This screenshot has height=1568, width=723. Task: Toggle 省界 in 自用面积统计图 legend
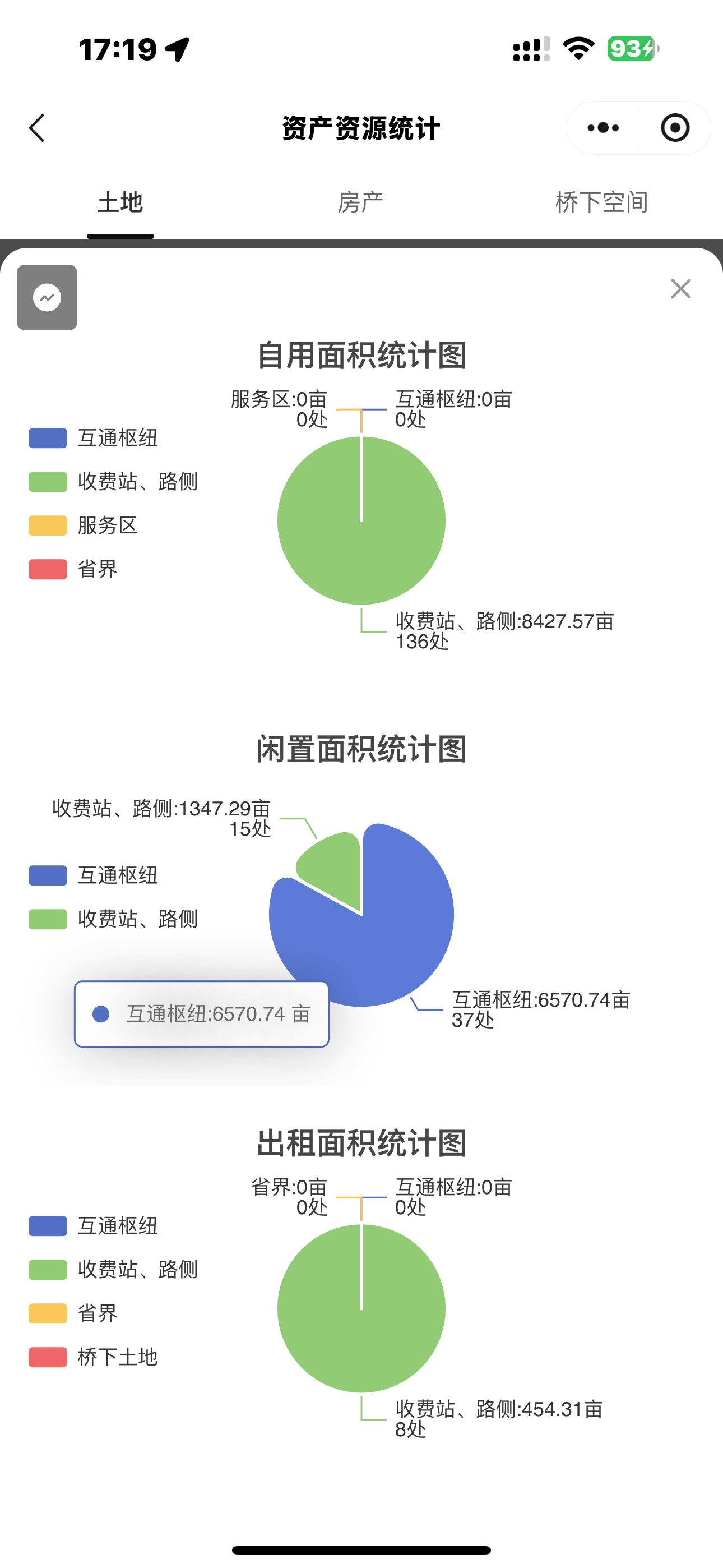pos(73,570)
